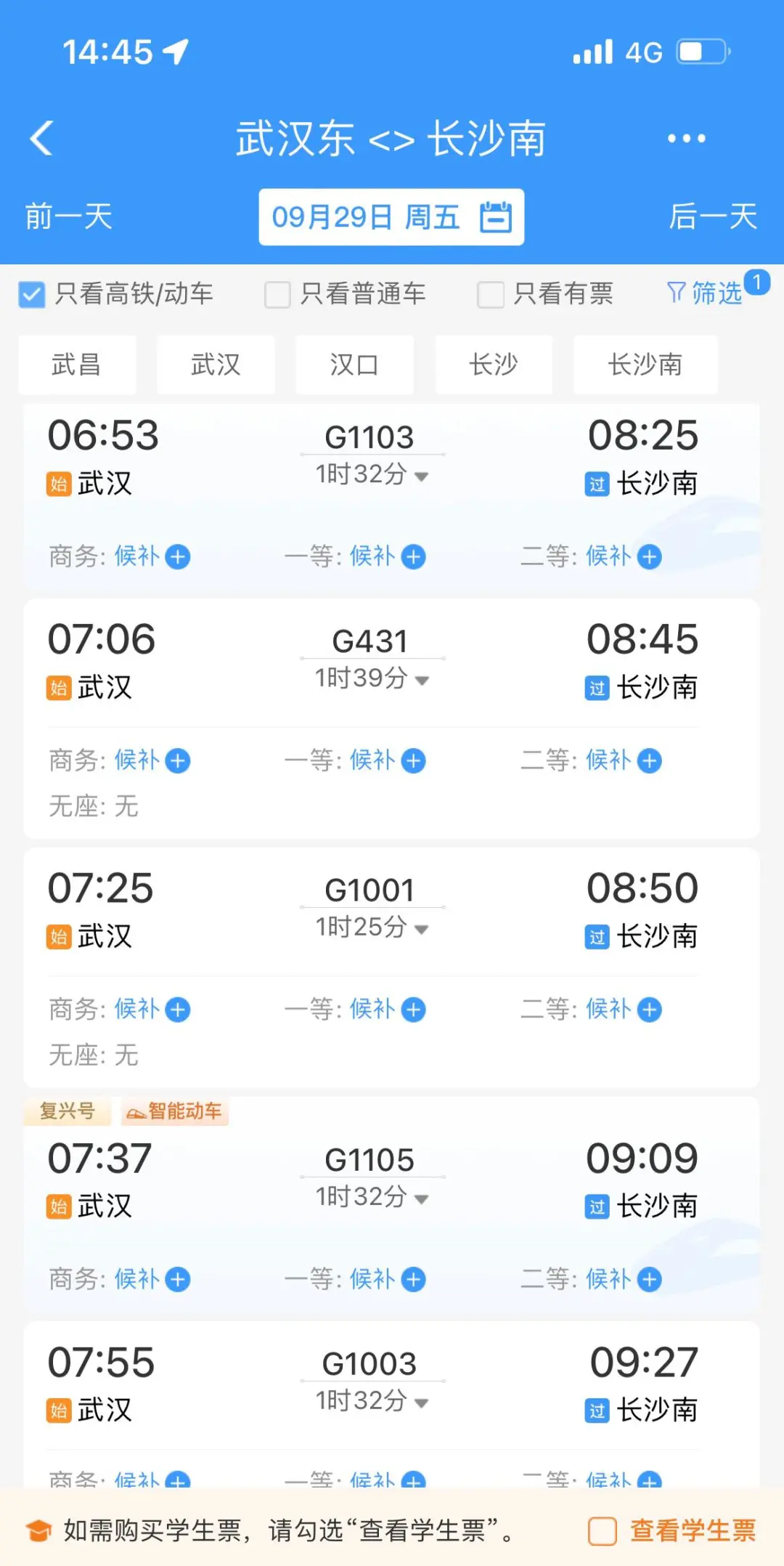Switch to the previous day (前一天)
This screenshot has height=1566, width=784.
coord(69,216)
